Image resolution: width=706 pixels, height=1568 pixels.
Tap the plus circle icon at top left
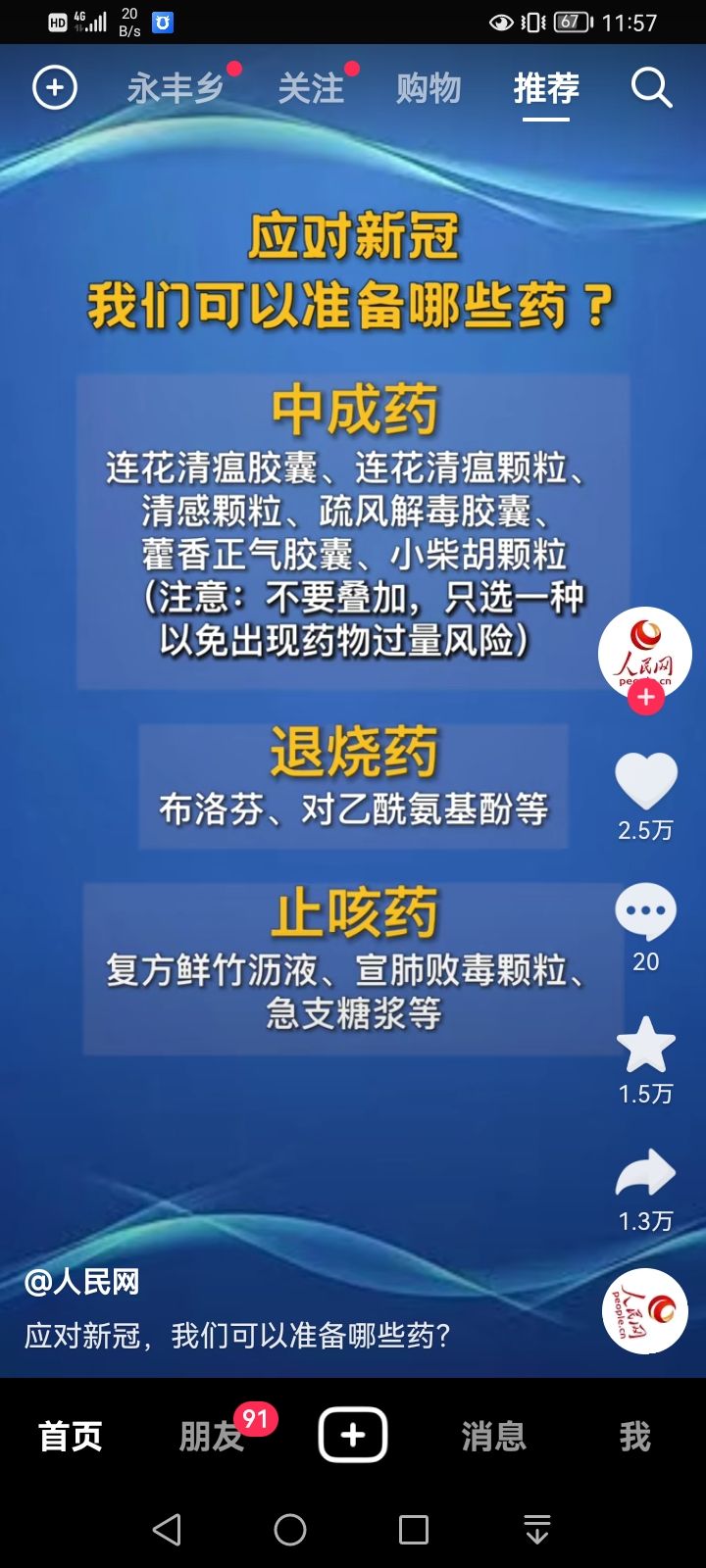(55, 88)
